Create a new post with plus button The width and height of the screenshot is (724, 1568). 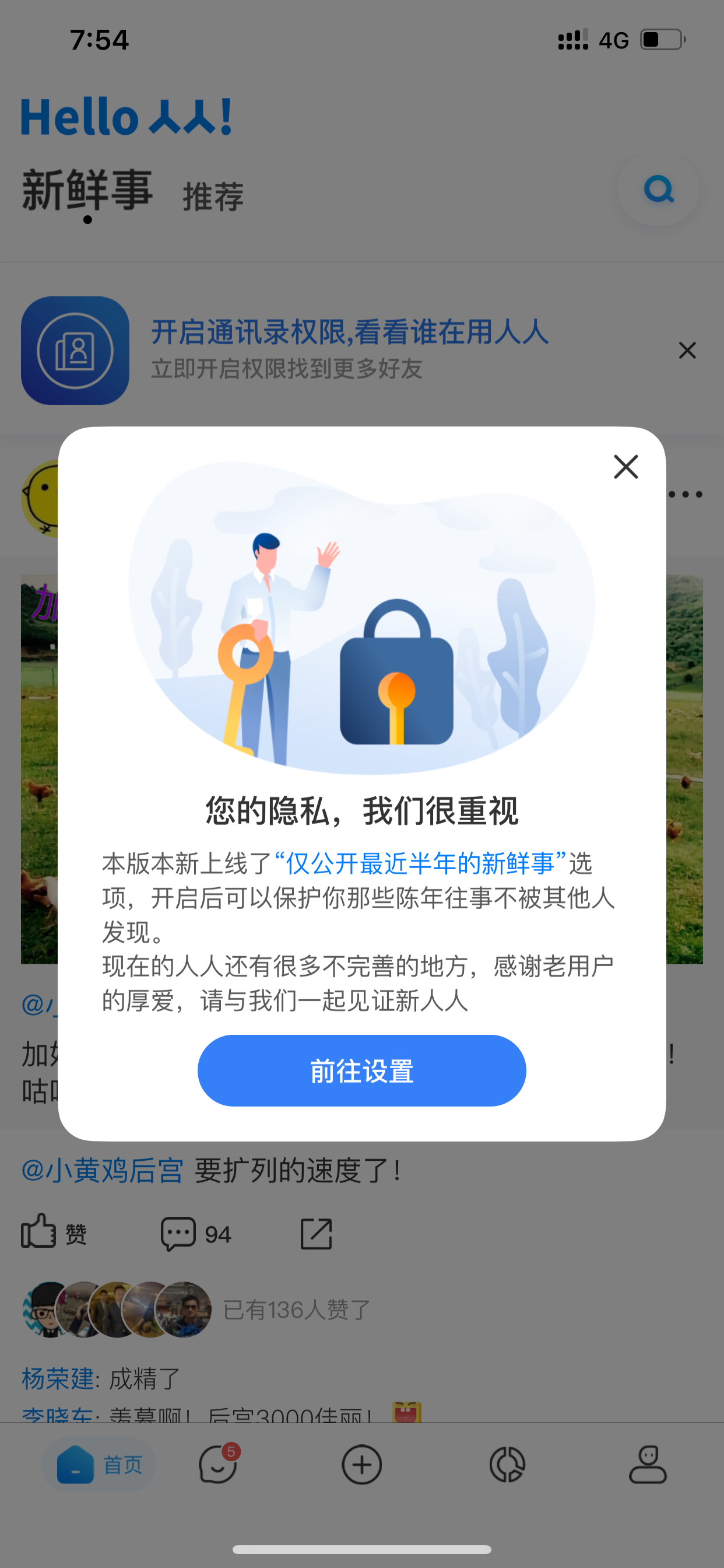pos(361,1465)
